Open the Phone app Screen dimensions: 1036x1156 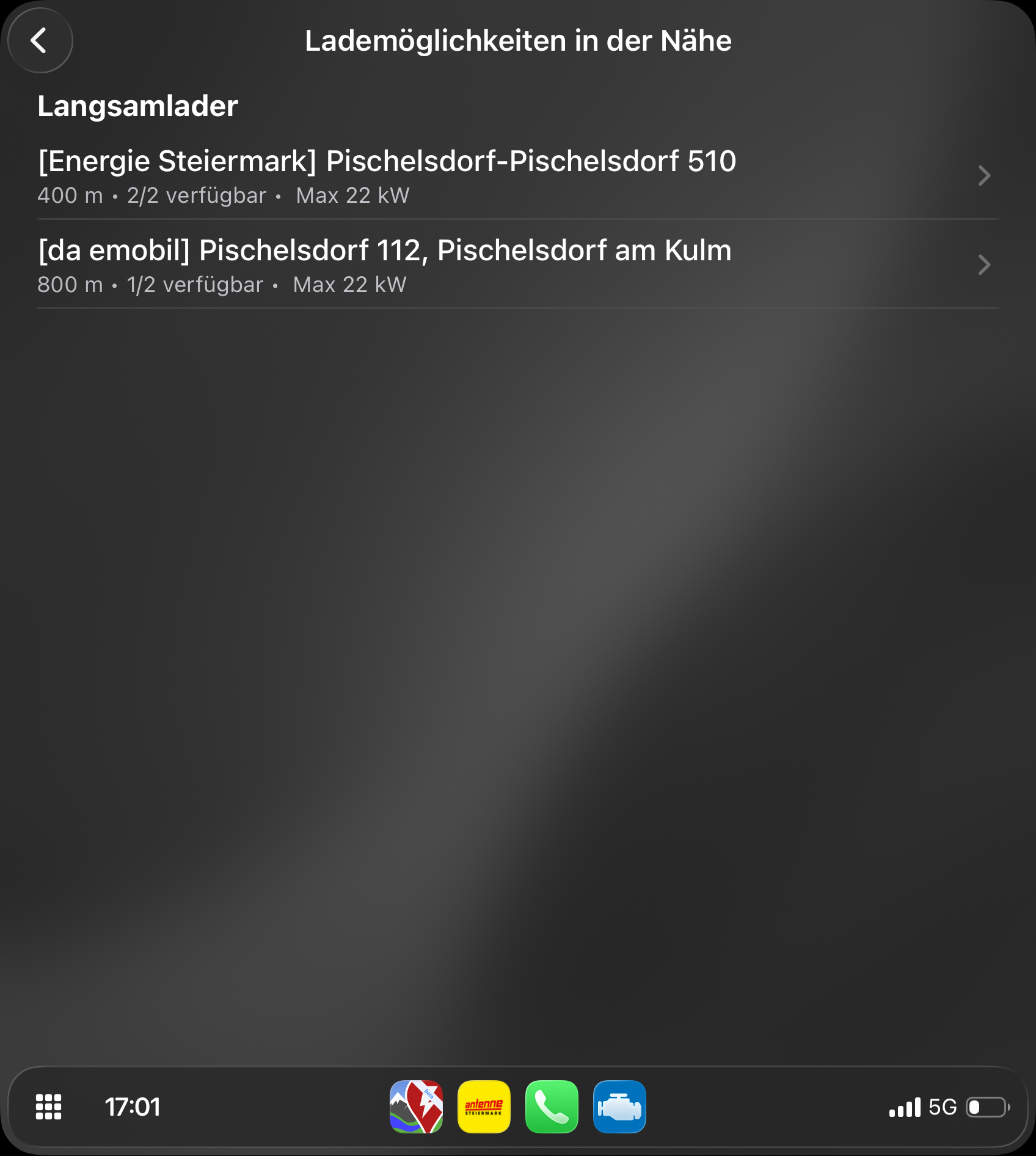click(x=552, y=1107)
